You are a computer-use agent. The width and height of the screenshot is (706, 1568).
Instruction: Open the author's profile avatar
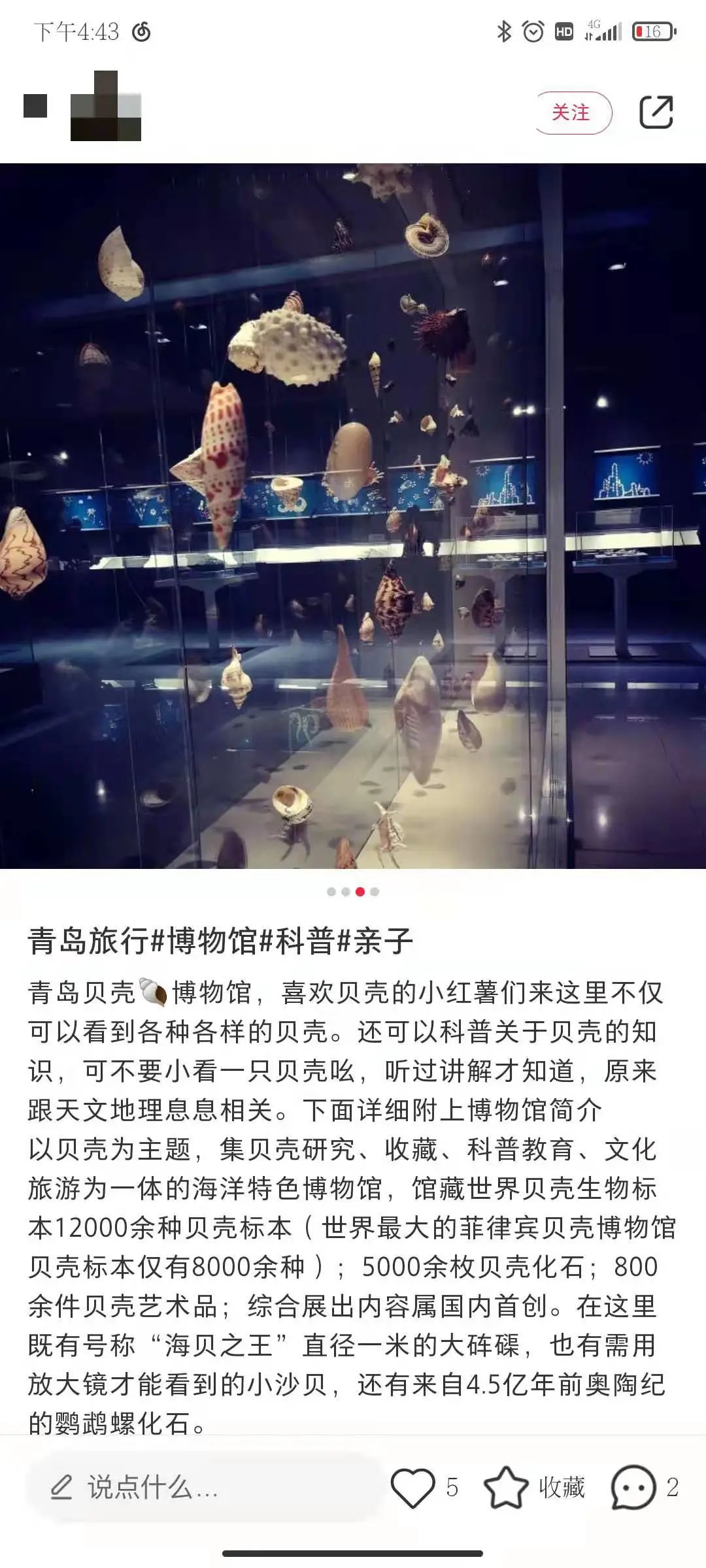(106, 106)
